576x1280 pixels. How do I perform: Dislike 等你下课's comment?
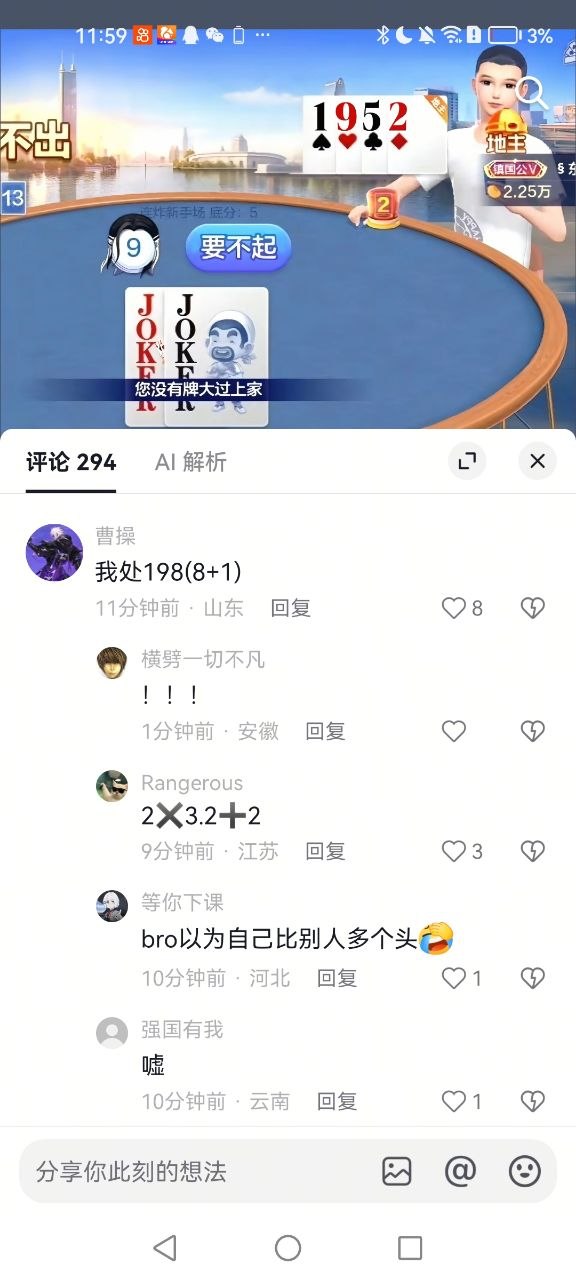pos(533,978)
